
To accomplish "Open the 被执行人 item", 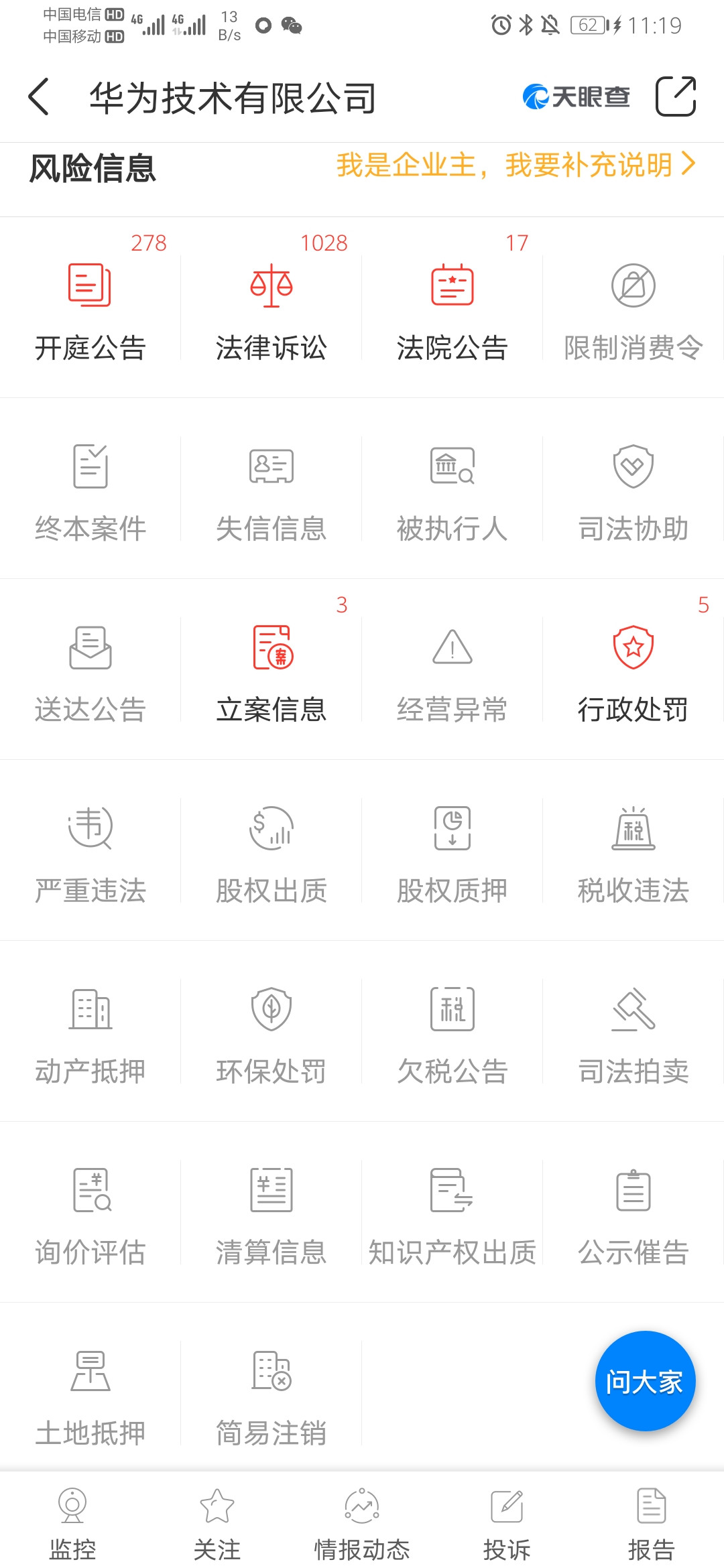I will 452,488.
